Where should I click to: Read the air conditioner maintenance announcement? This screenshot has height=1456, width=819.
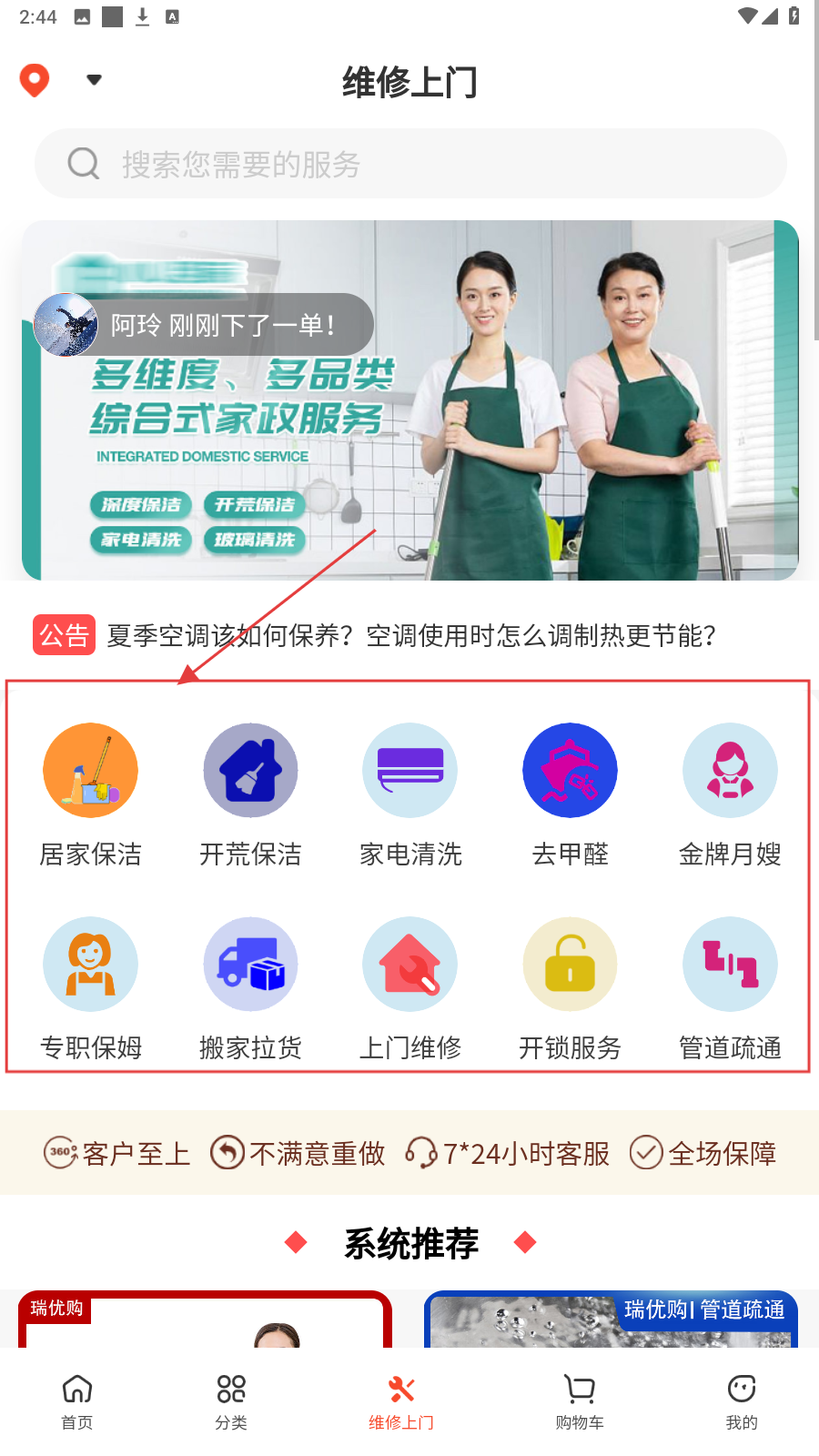tap(410, 635)
